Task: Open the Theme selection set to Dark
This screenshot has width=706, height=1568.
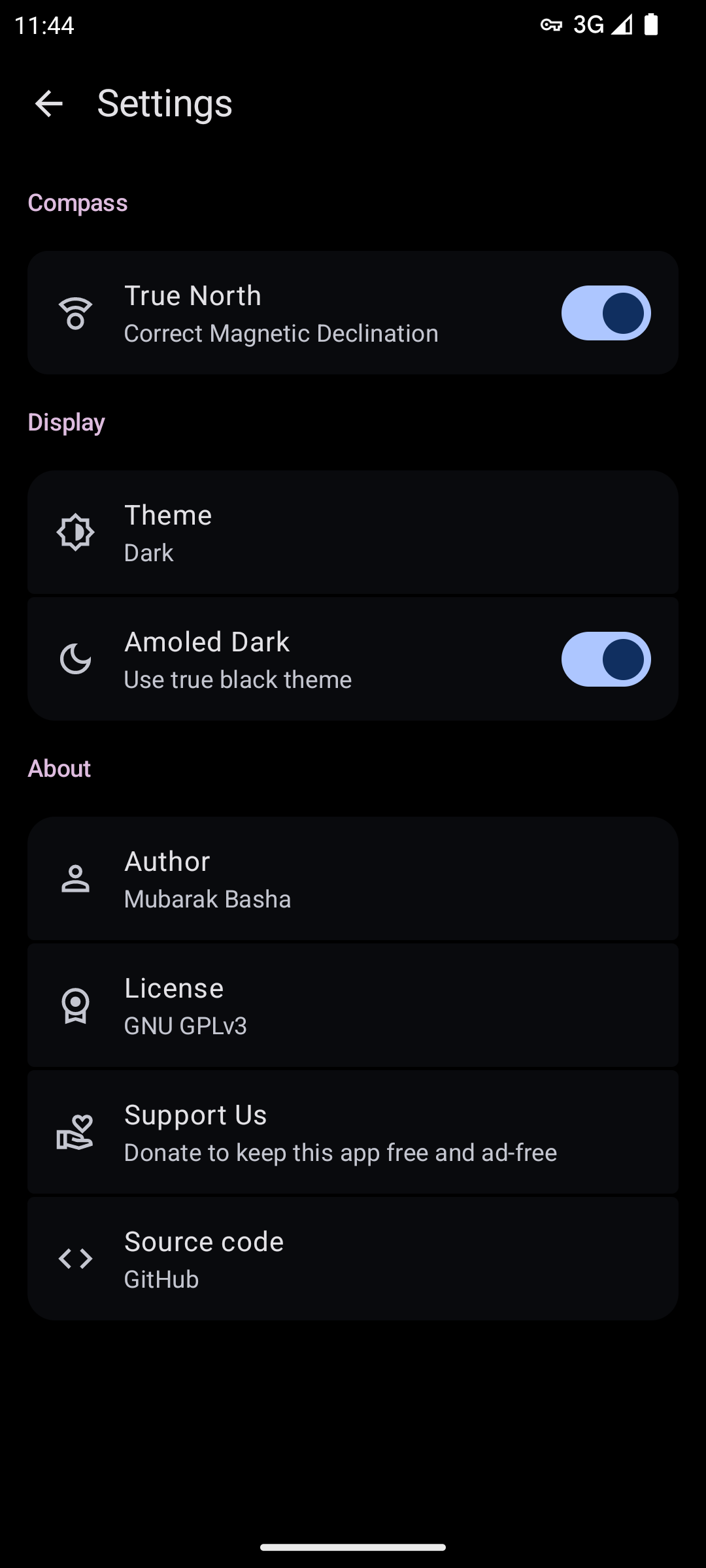Action: (x=353, y=532)
